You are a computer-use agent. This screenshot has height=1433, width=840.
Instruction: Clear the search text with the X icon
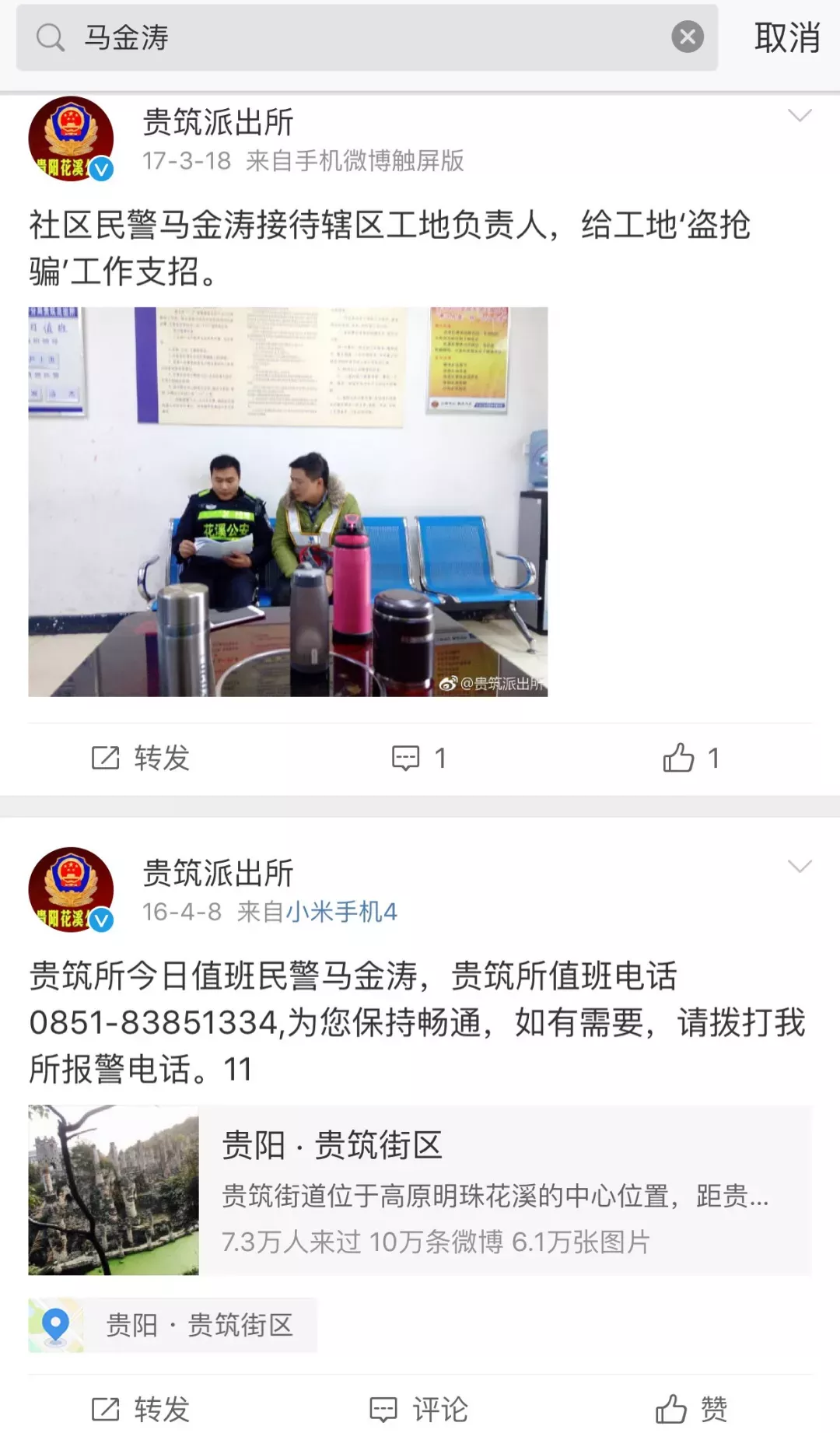[688, 37]
